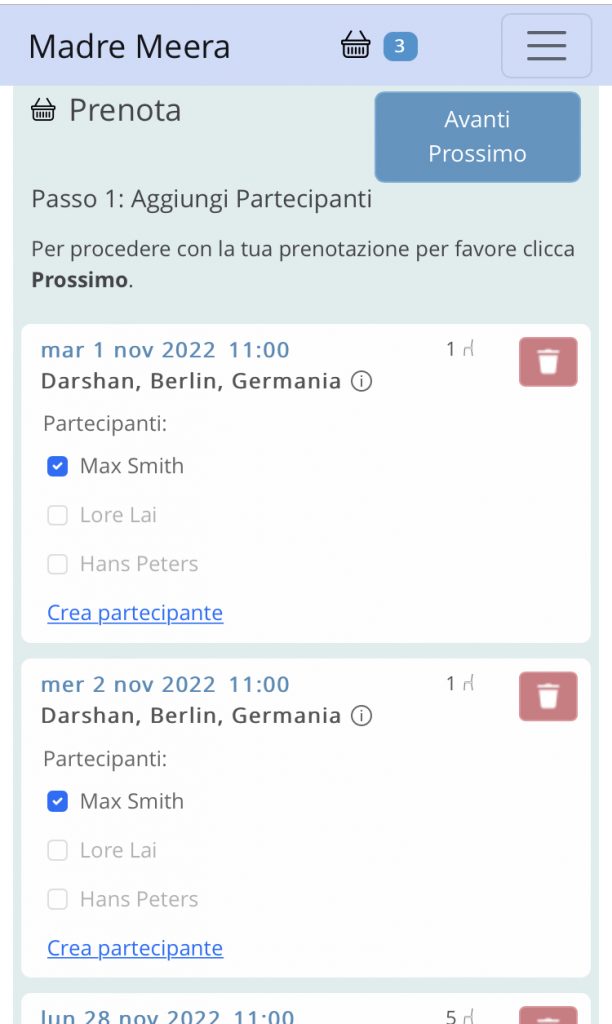This screenshot has height=1024, width=612.
Task: Tap Crea partecipante under 2 nov booking
Action: pos(135,948)
